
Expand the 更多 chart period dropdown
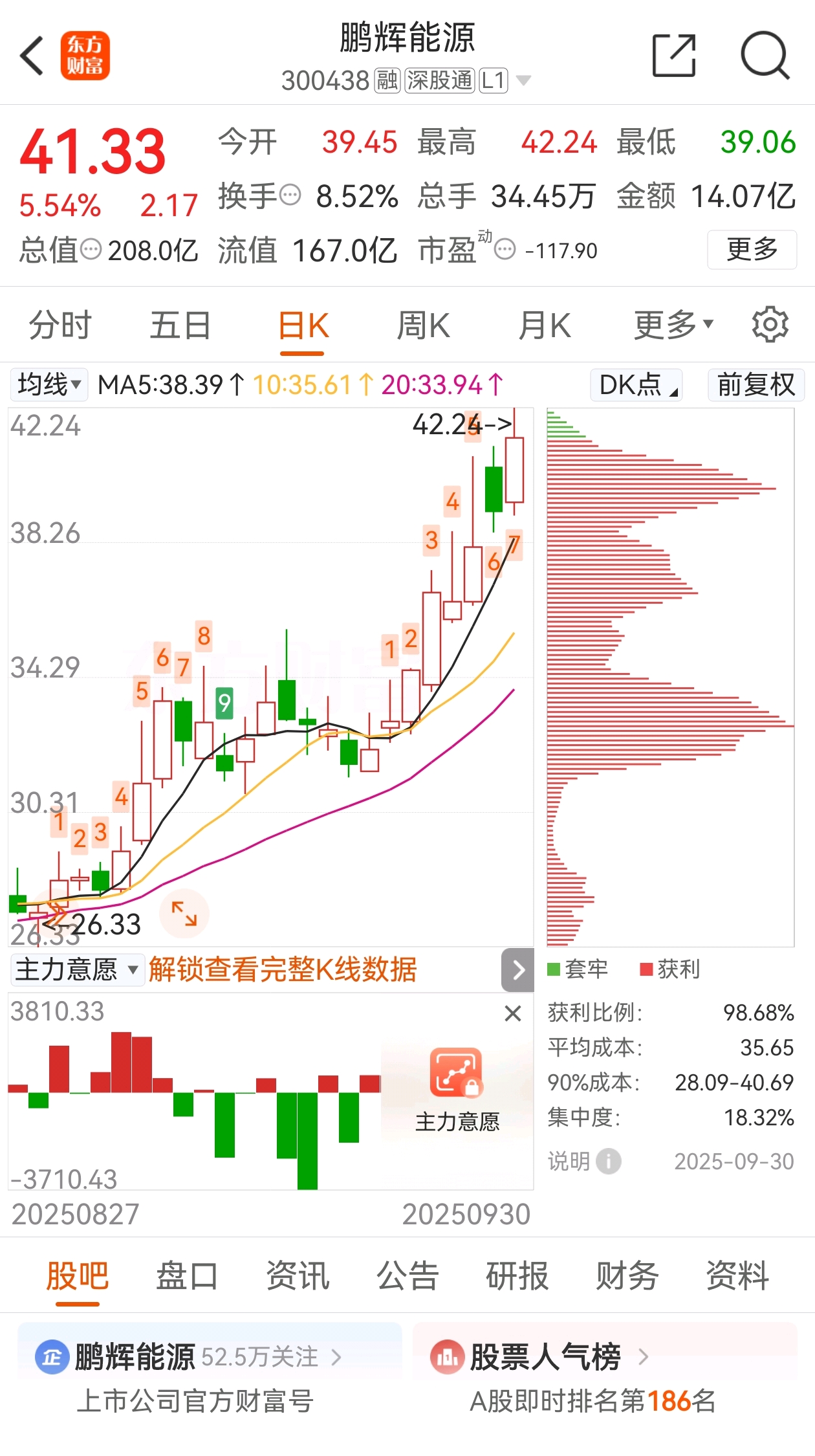pos(673,325)
